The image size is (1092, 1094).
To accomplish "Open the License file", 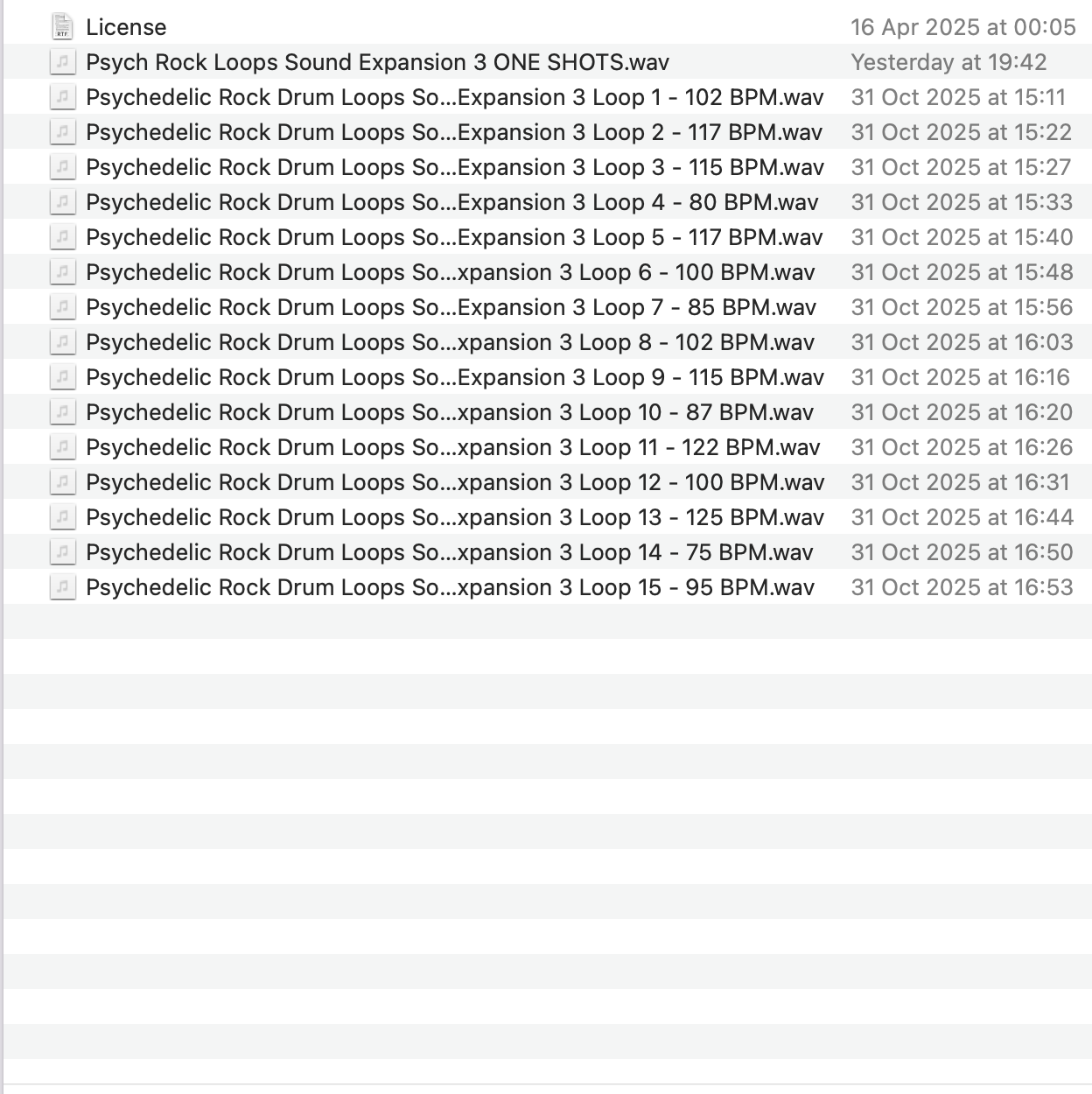I will coord(126,27).
